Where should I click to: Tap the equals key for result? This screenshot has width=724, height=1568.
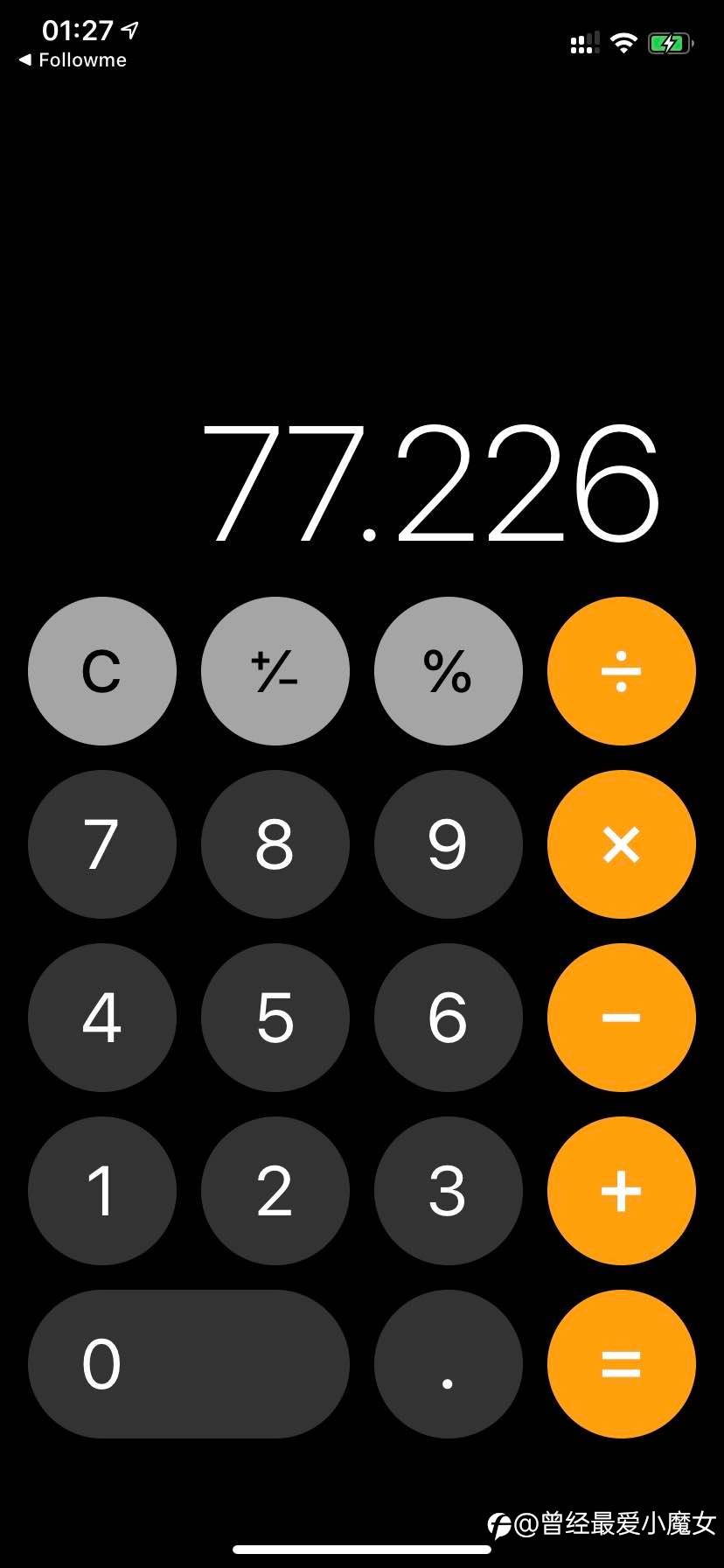[622, 1364]
